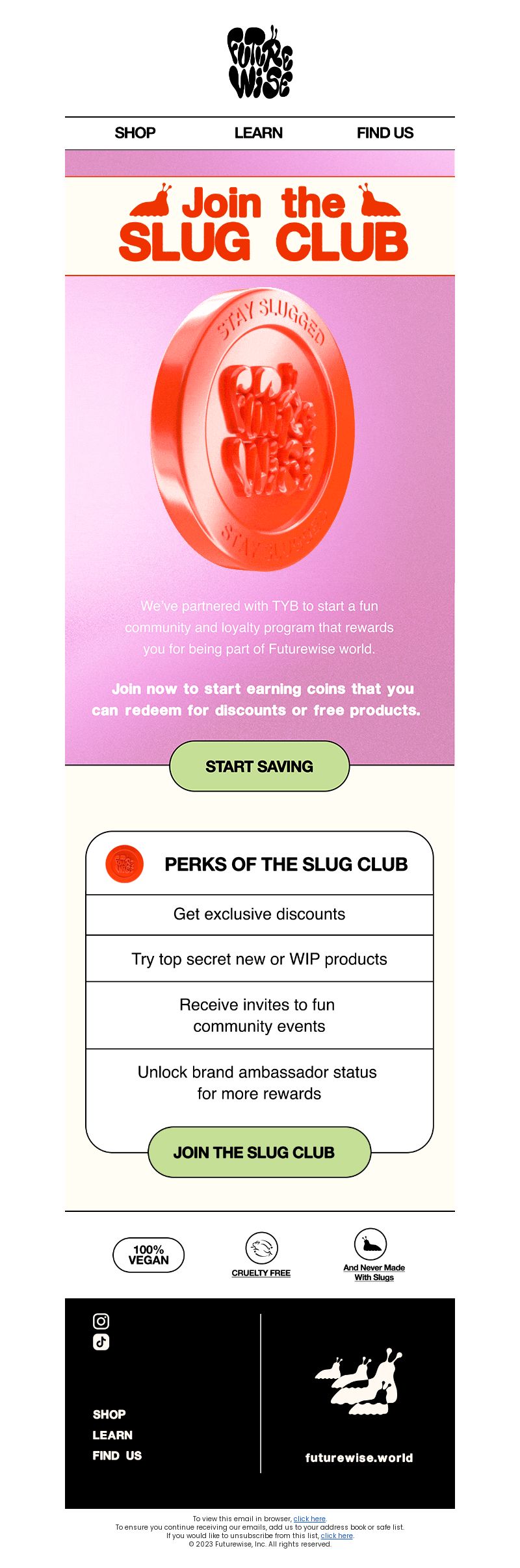Tap the unsubscribe click here link
The width and height of the screenshot is (520, 1568).
pyautogui.click(x=337, y=1536)
